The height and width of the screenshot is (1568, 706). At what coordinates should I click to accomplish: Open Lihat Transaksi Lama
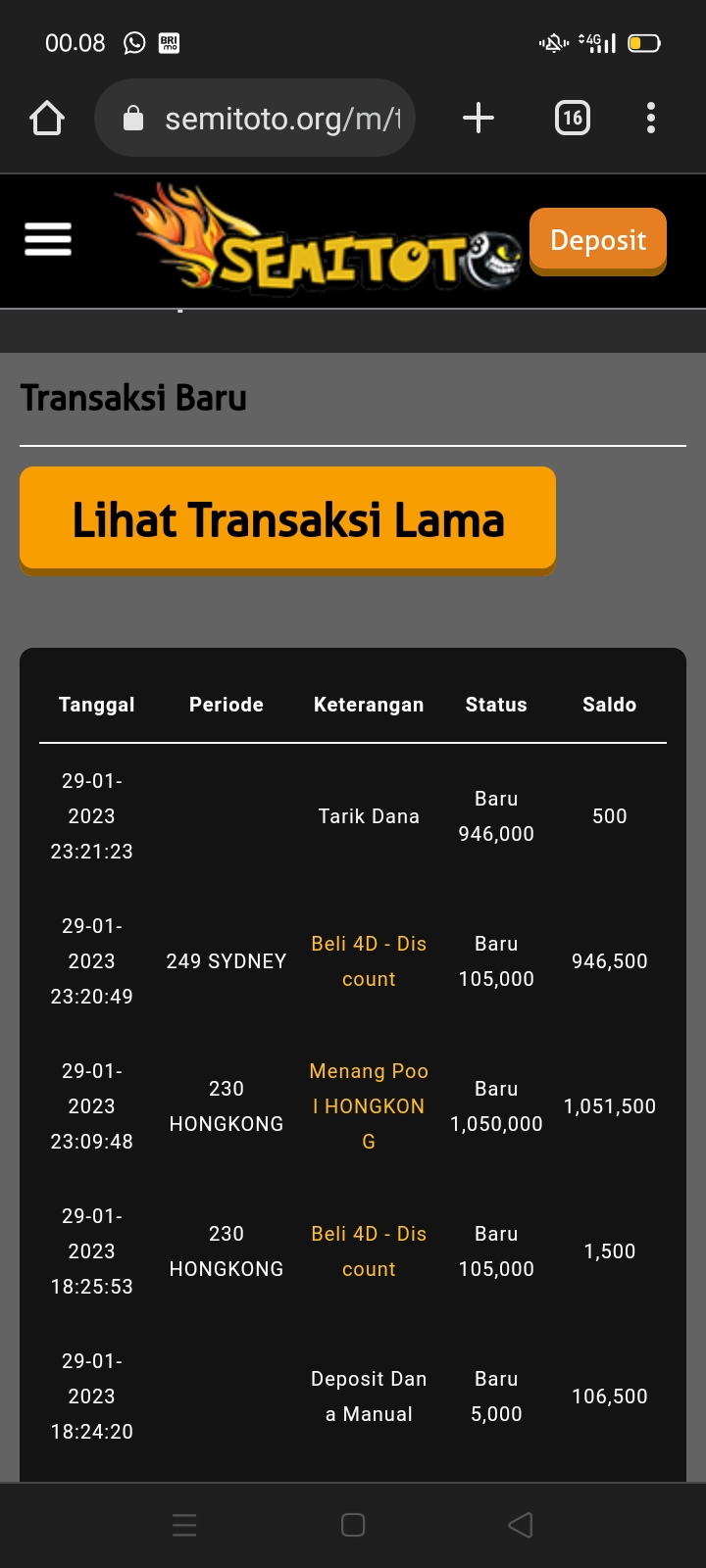[x=287, y=519]
